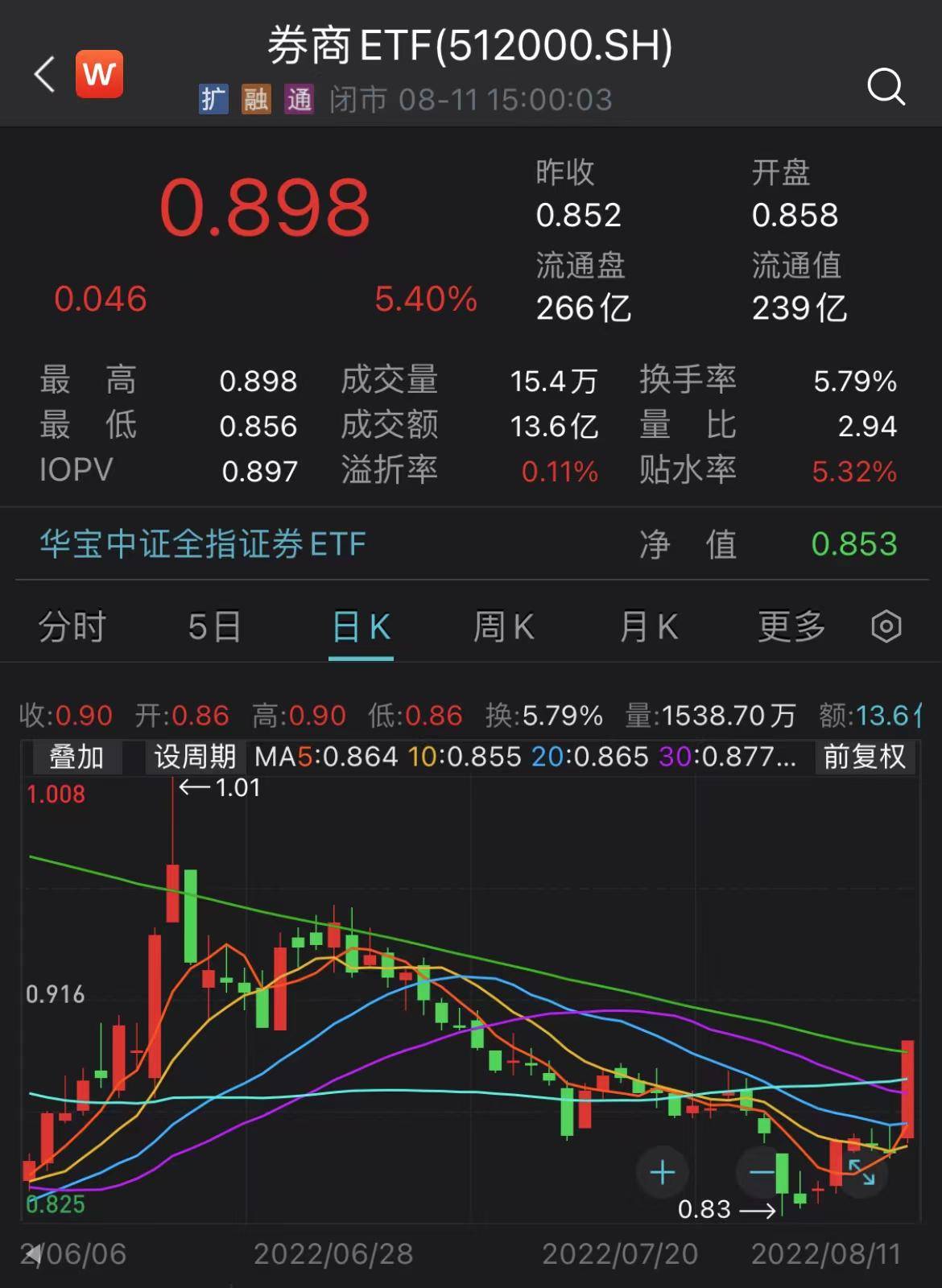
Task: Tap MA5:0.864 to configure moving averages
Action: point(325,757)
